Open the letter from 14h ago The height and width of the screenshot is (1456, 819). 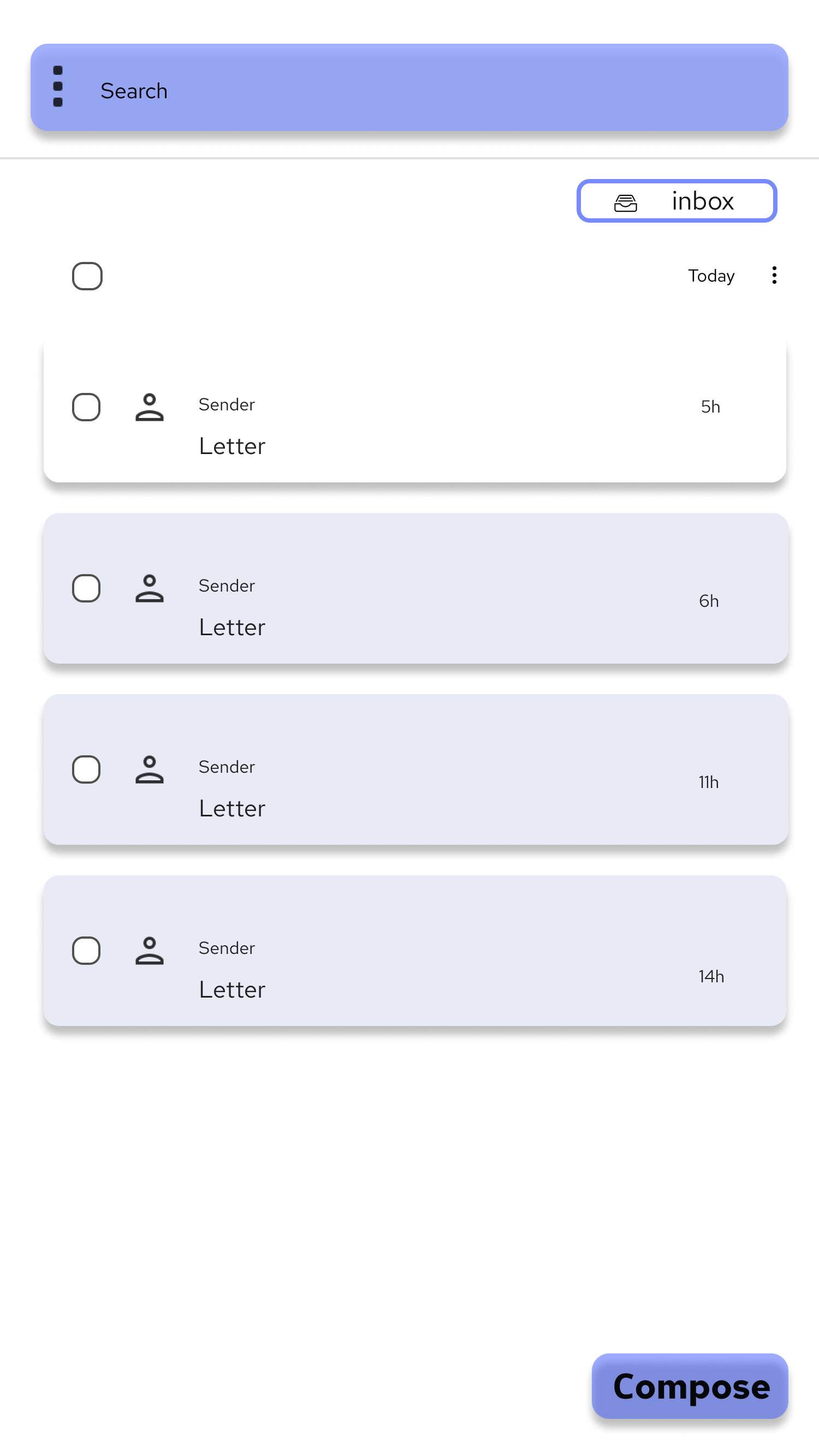414,951
